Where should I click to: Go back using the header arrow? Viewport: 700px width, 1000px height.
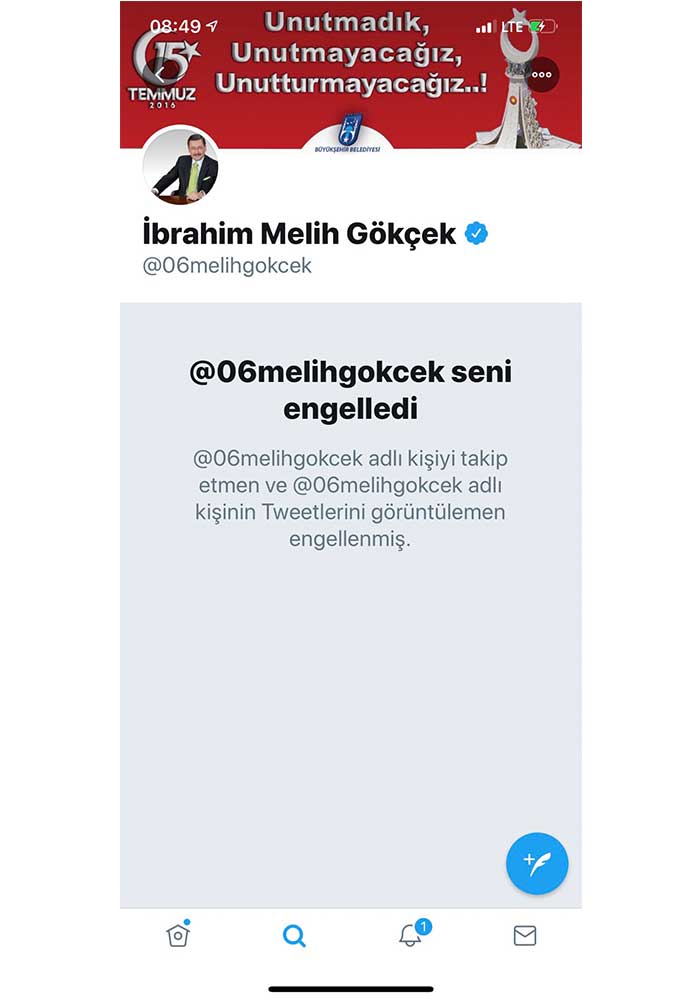pyautogui.click(x=160, y=73)
